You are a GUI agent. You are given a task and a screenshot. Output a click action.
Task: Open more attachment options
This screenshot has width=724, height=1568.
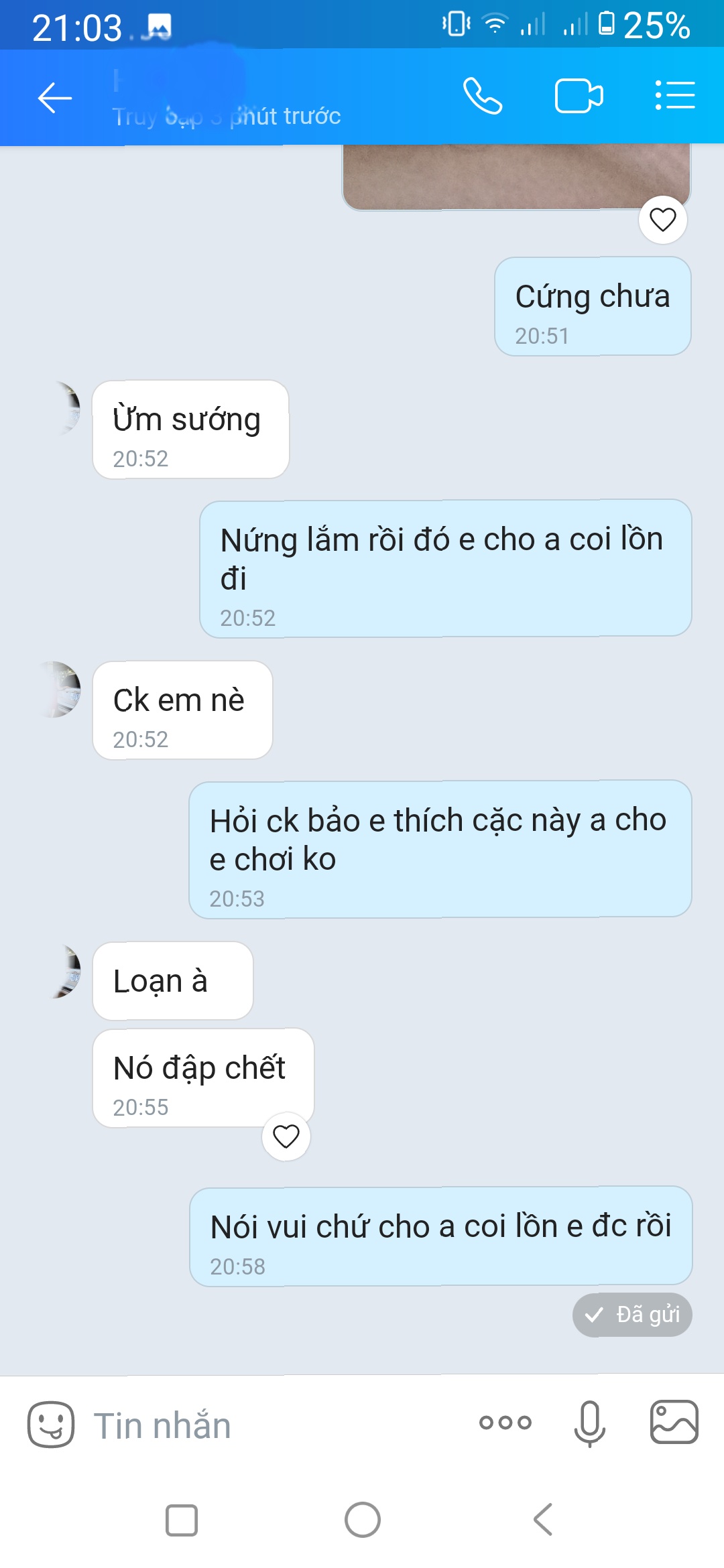tap(505, 1423)
